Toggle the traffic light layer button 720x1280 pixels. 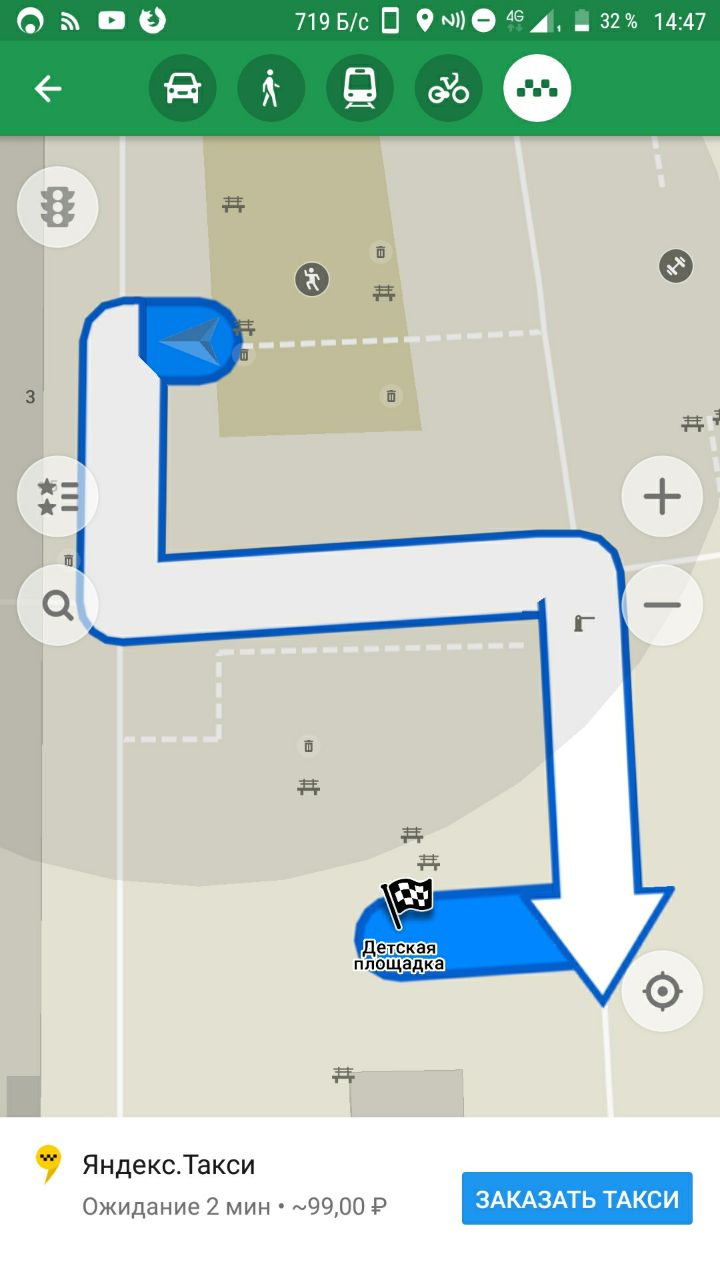pos(58,207)
